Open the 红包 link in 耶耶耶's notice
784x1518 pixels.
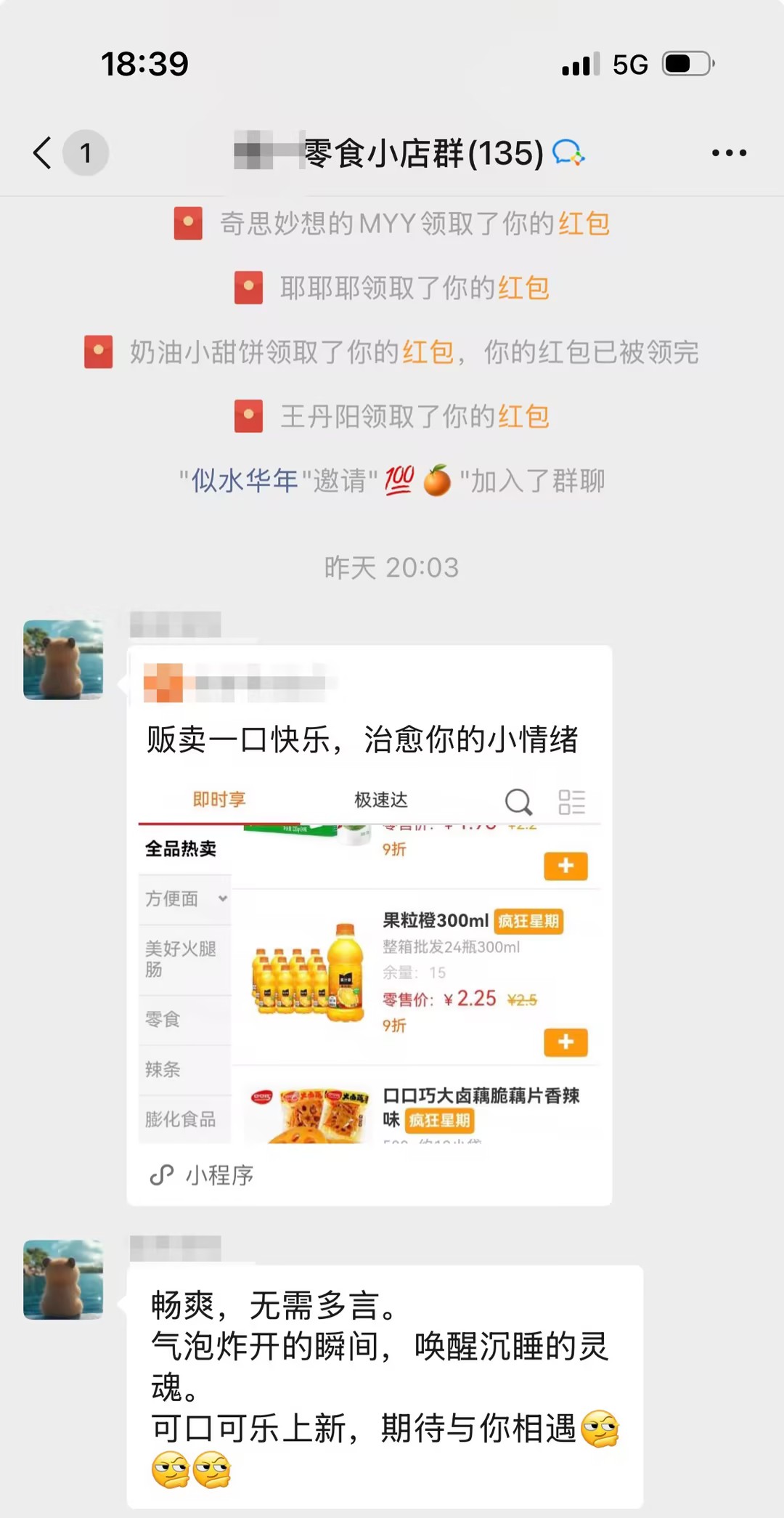point(523,288)
